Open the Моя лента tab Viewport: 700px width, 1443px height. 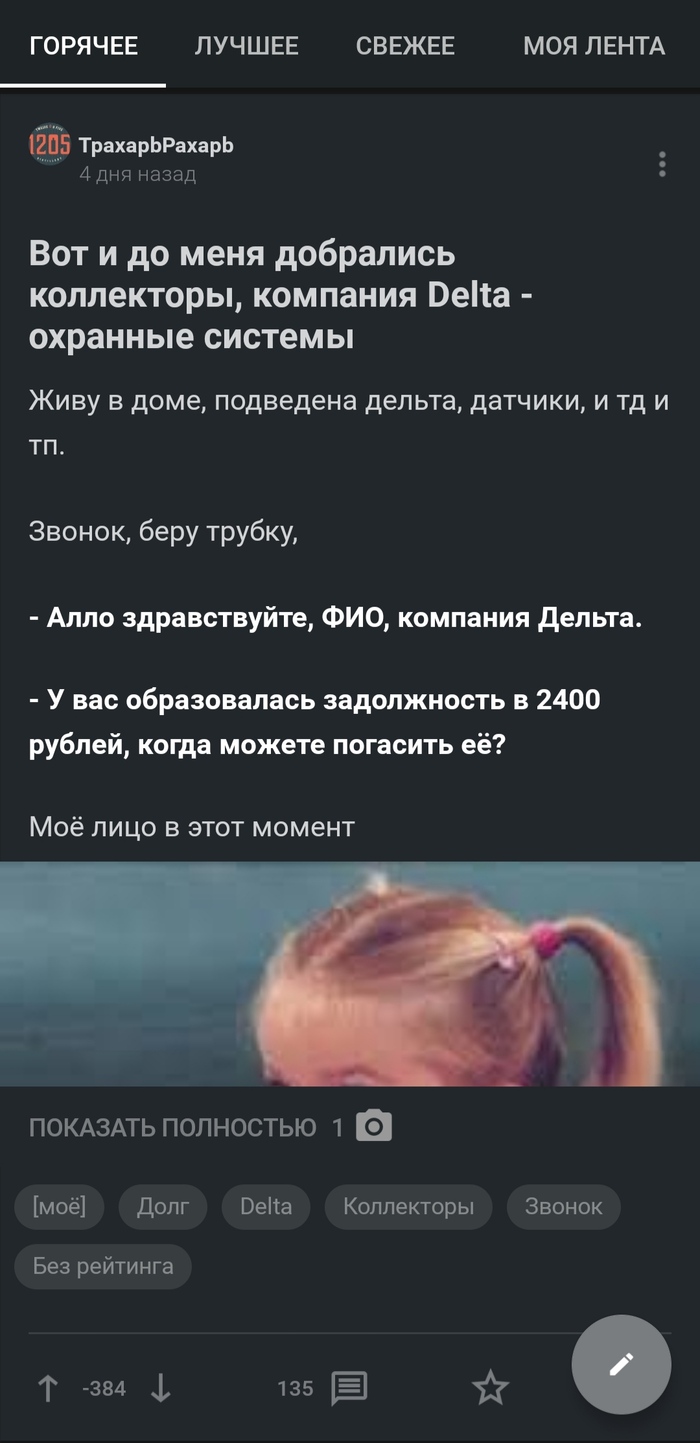tap(593, 46)
